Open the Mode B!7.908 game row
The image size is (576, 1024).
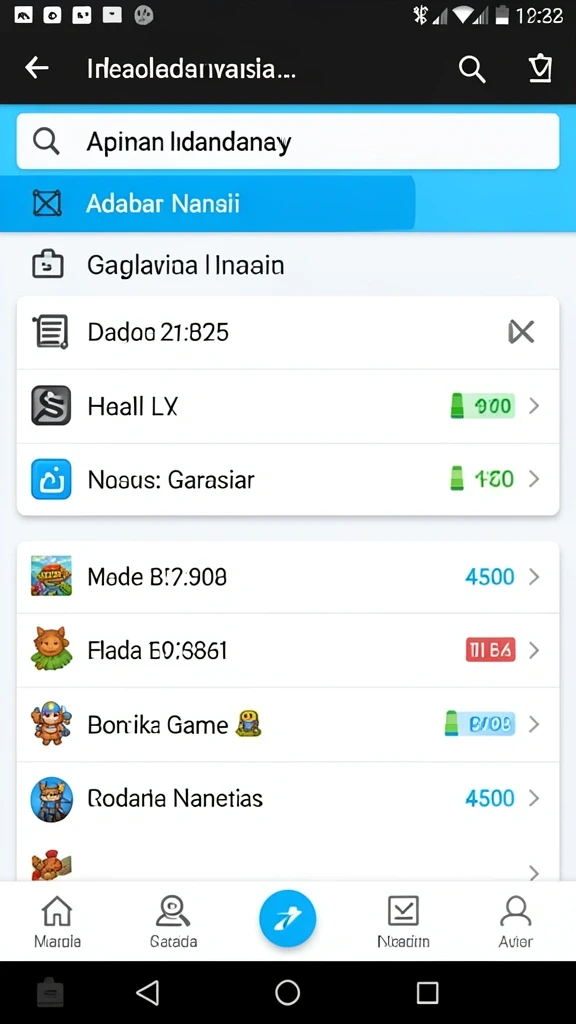point(288,577)
